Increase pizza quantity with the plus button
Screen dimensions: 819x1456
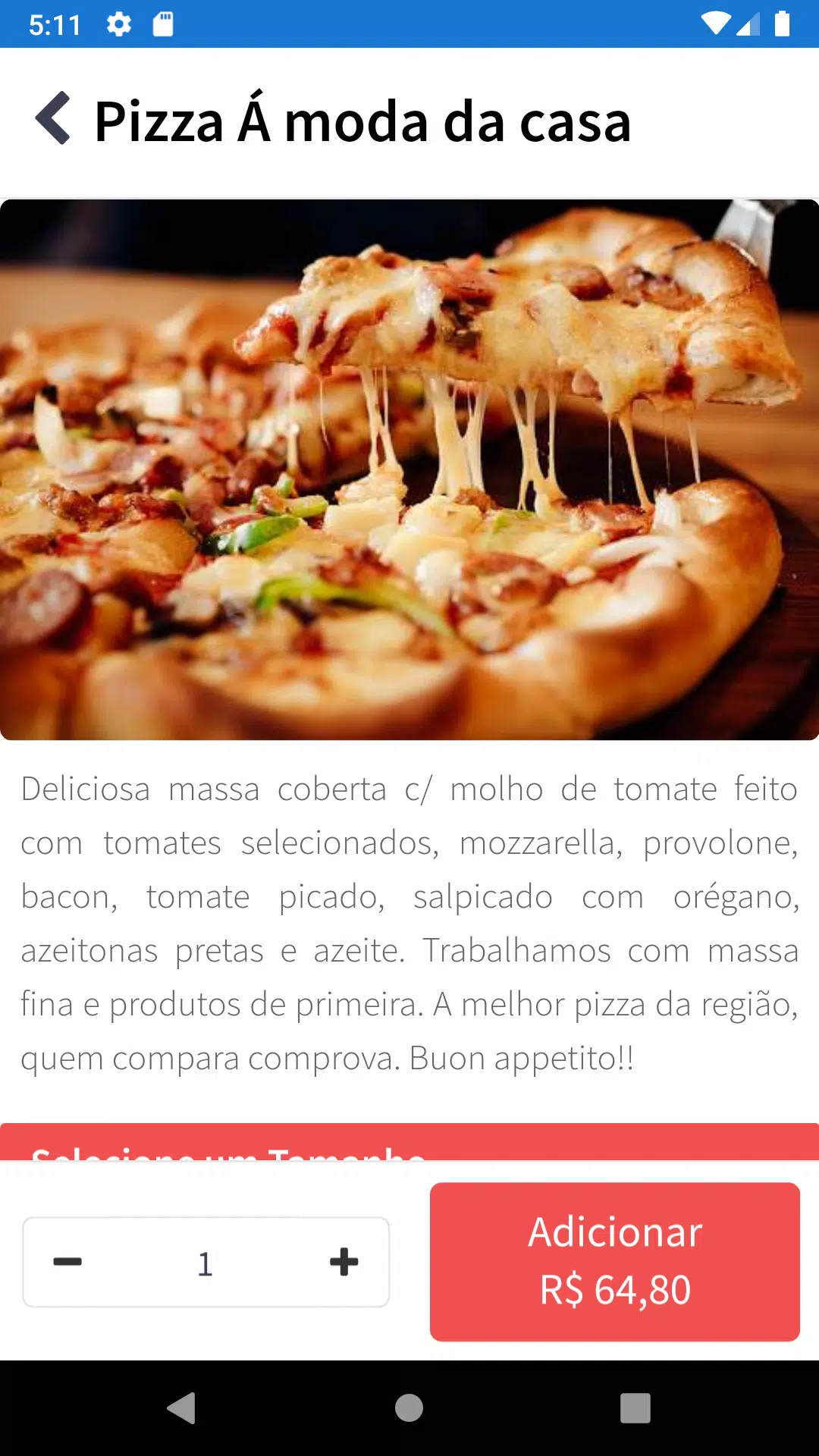coord(344,1262)
